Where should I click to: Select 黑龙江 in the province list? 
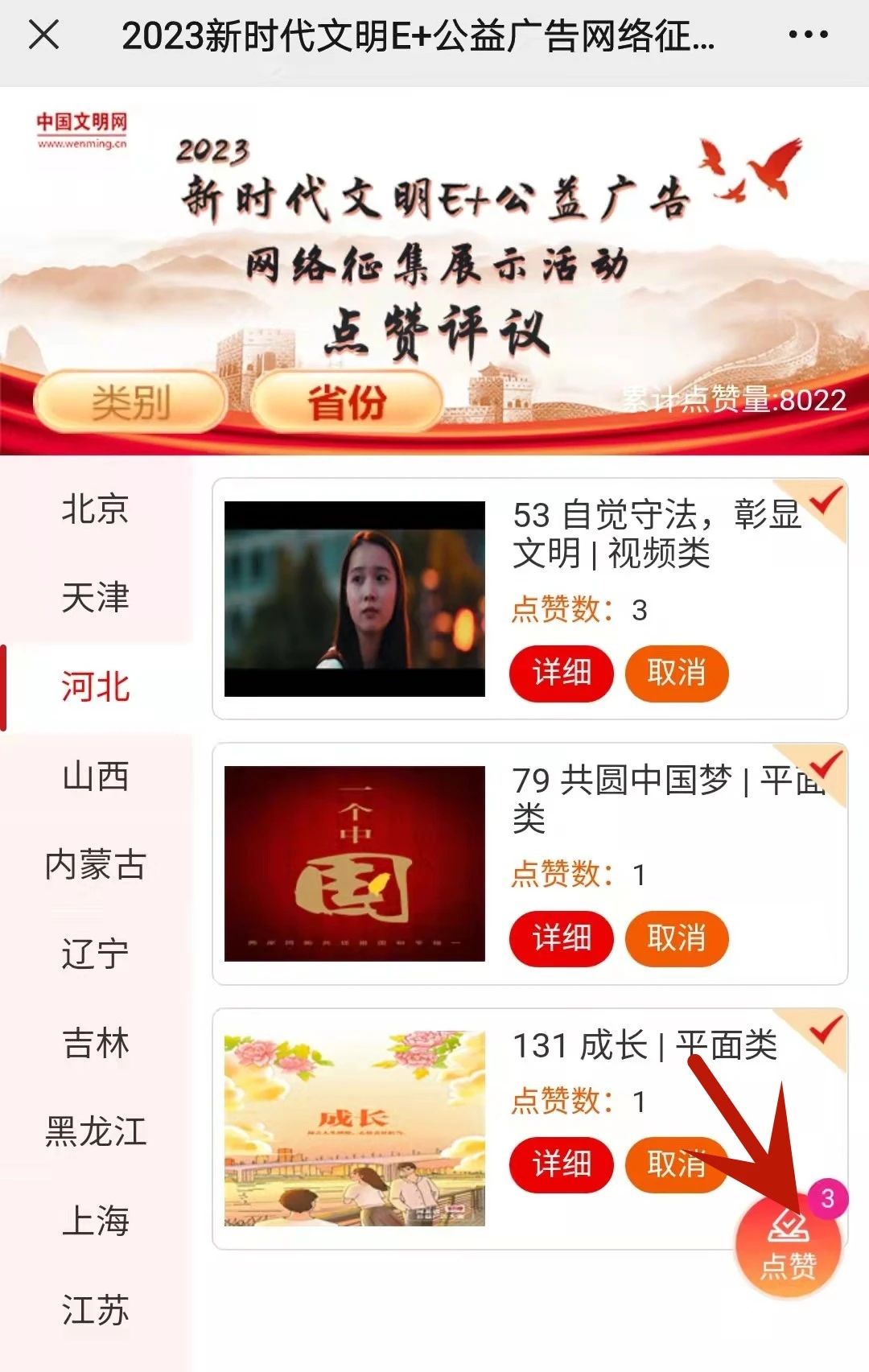pos(95,1132)
